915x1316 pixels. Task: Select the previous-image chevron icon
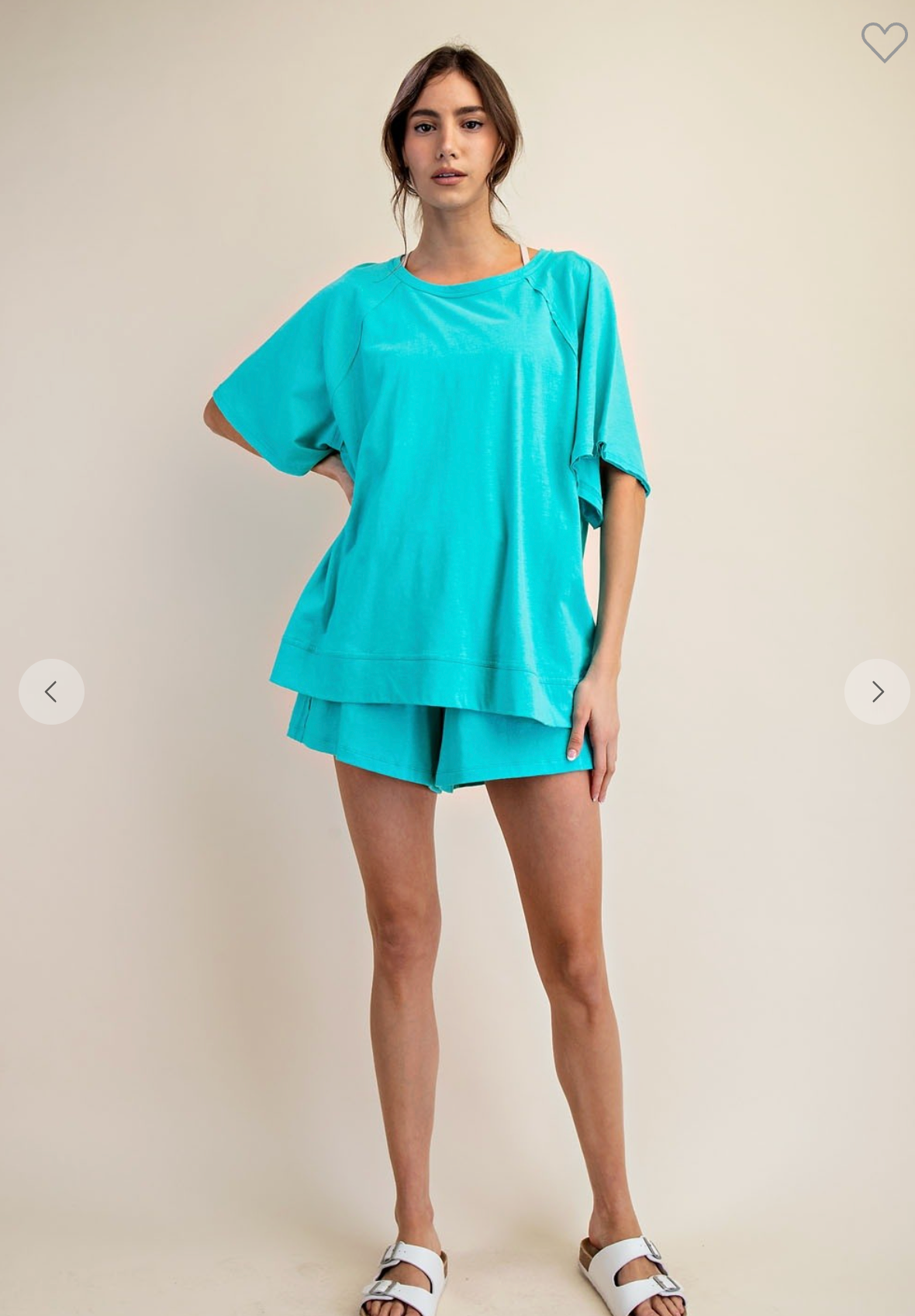click(x=51, y=691)
